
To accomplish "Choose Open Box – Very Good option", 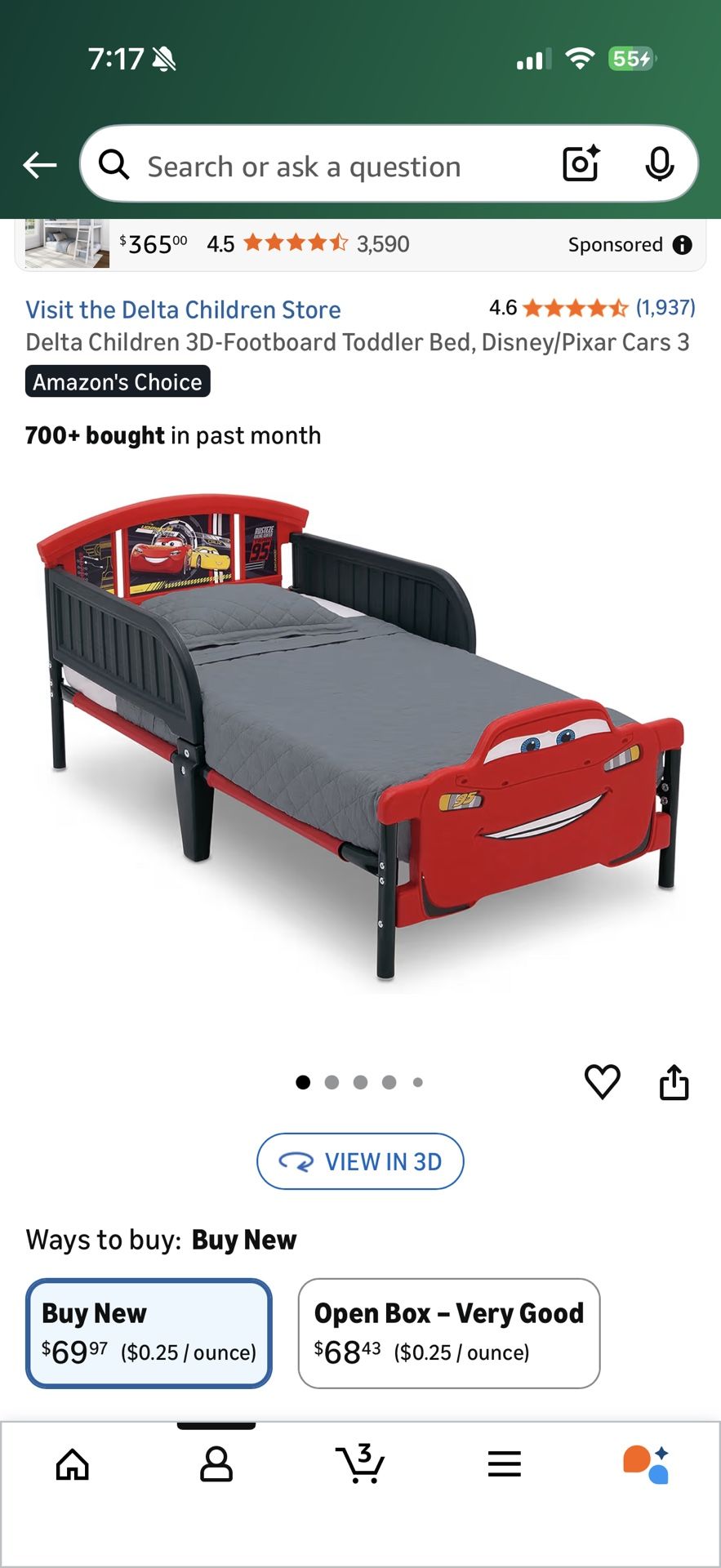I will (x=448, y=1333).
